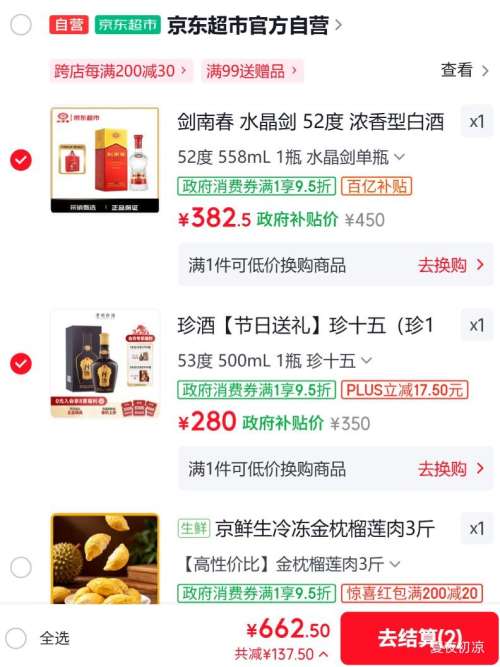Open the 珍酒 珍十五 product image
Screen dimensions: 500x667
coord(105,364)
